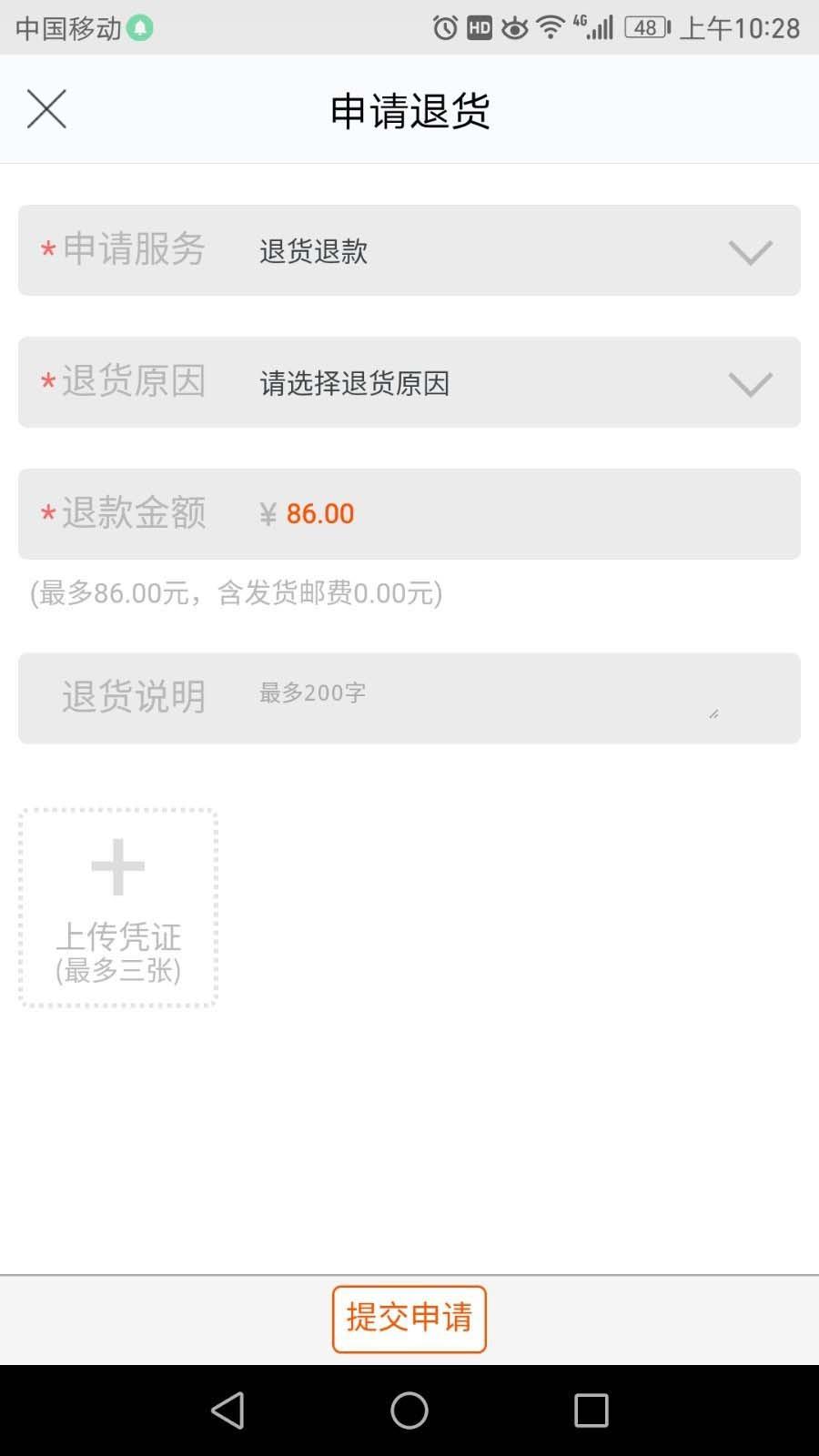Screen dimensions: 819x1456
Task: Tap the battery level indicator
Action: pos(646,27)
